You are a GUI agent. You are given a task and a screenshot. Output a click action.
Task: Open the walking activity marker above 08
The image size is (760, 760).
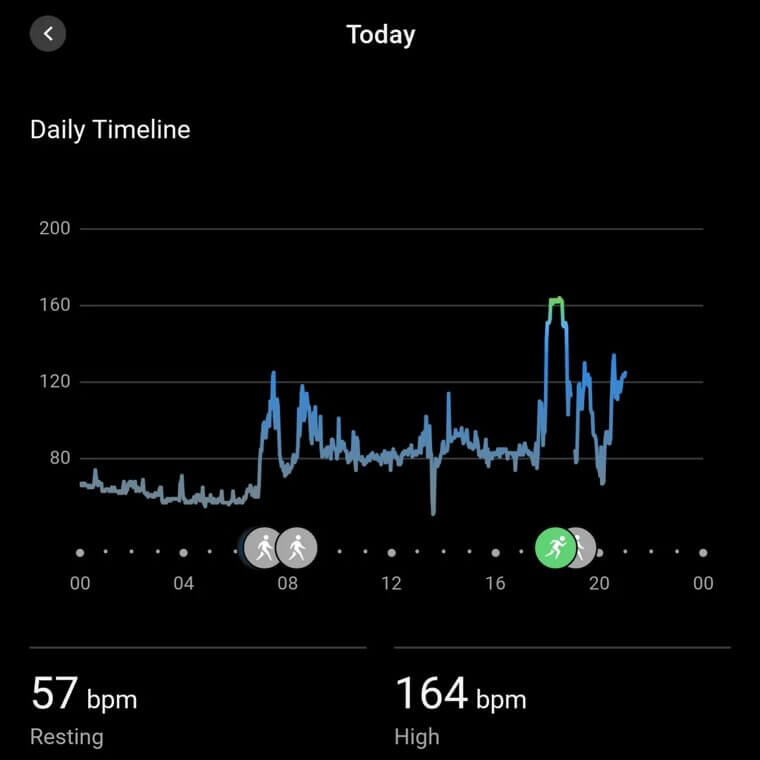[297, 547]
